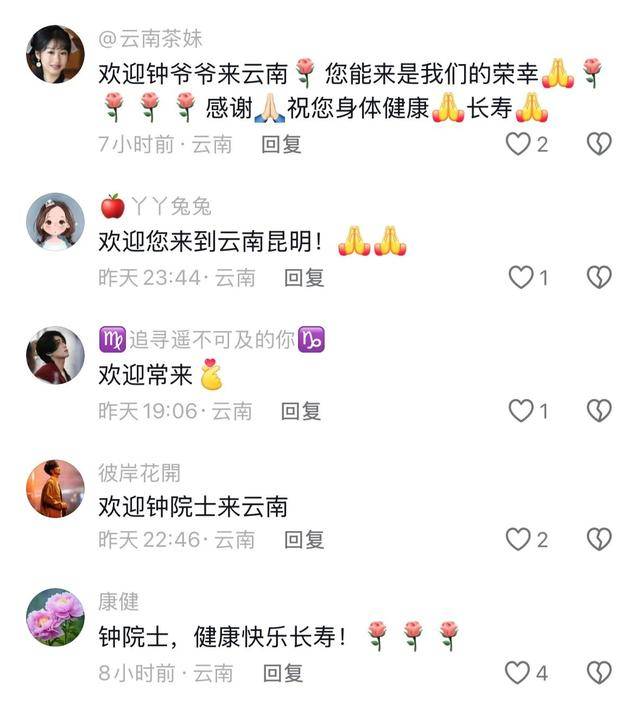
Task: Dislike the comment by 云南茶妹
Action: pyautogui.click(x=598, y=144)
